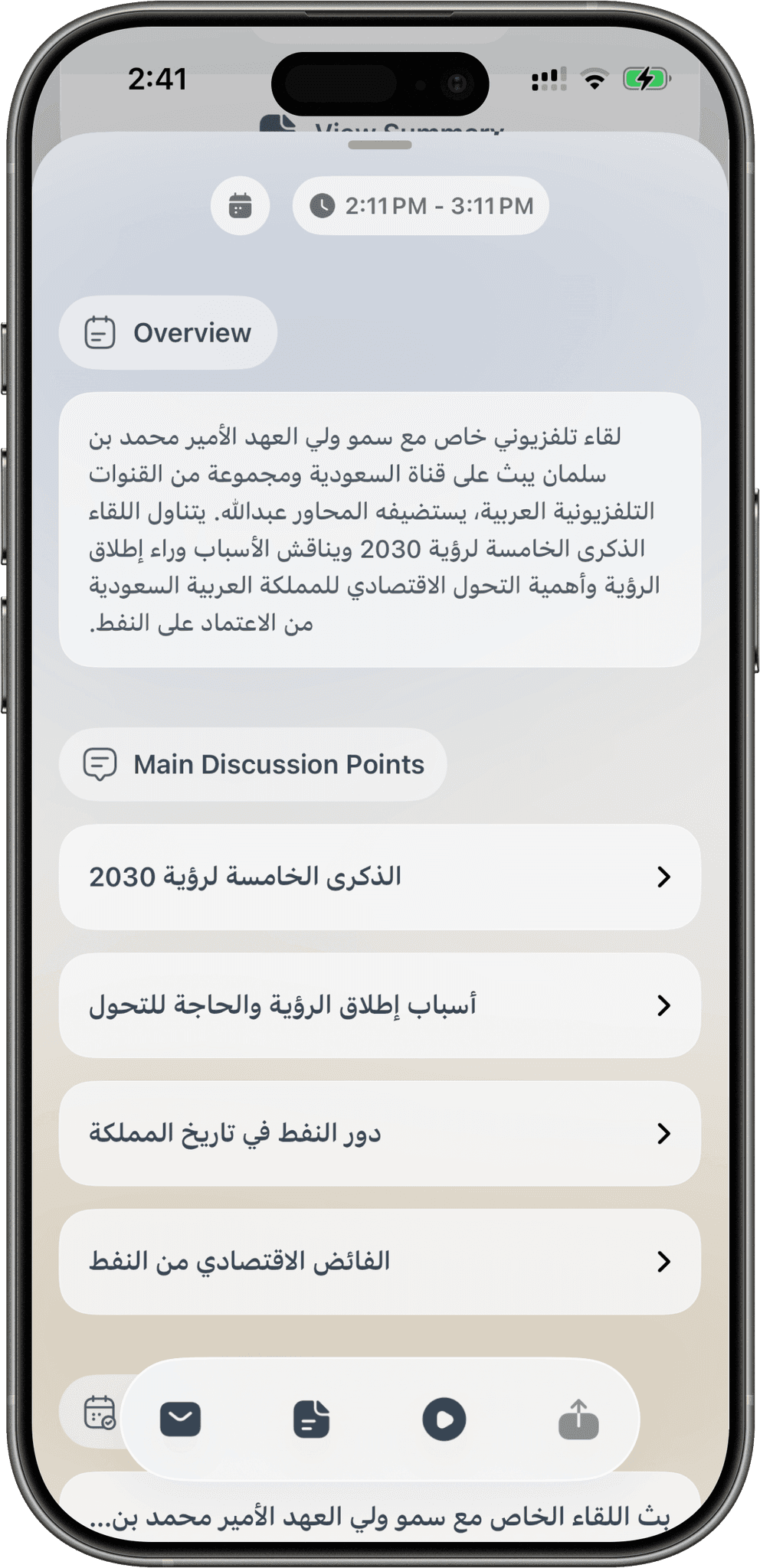Play the recording from the toolbar
Image resolution: width=760 pixels, height=1568 pixels.
tap(444, 1419)
